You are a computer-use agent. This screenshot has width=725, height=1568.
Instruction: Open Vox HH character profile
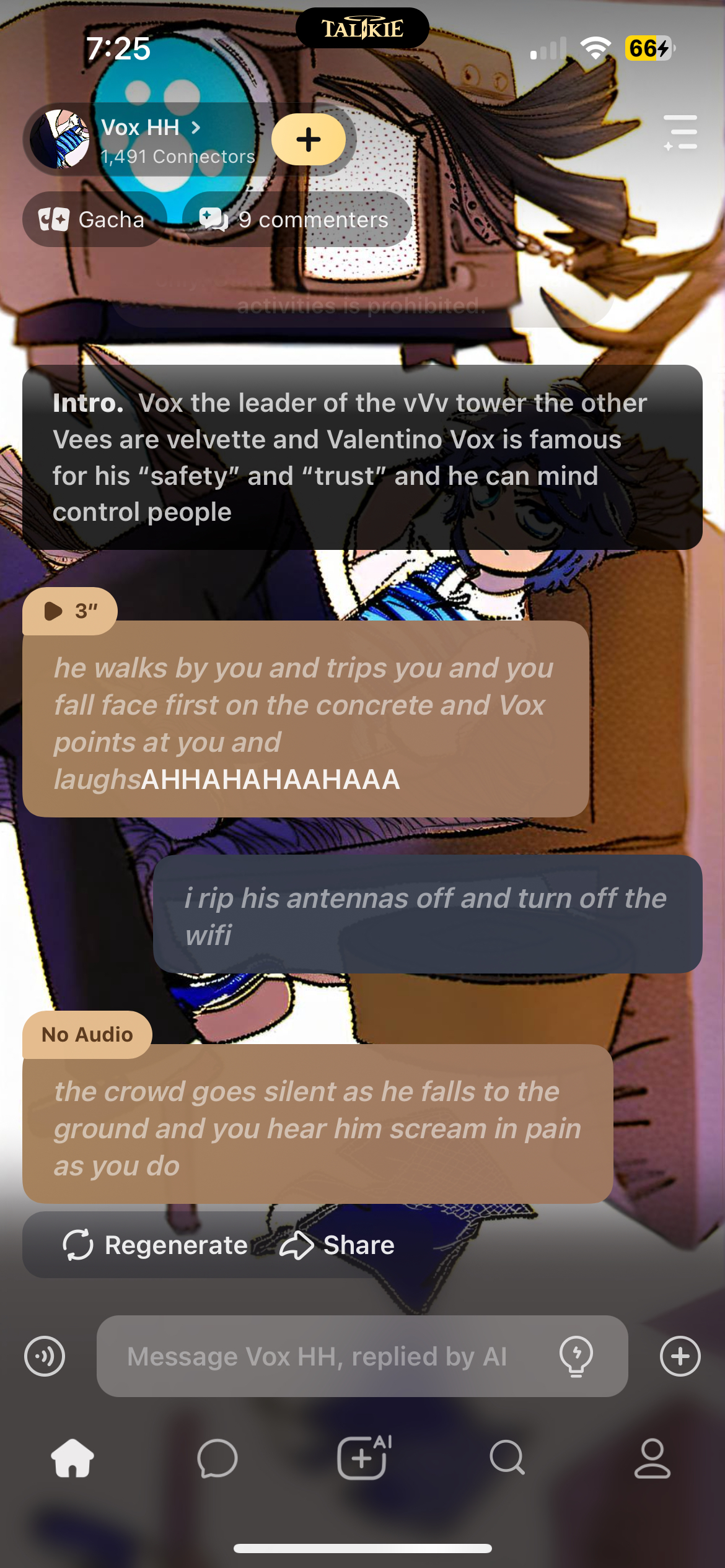[x=149, y=128]
